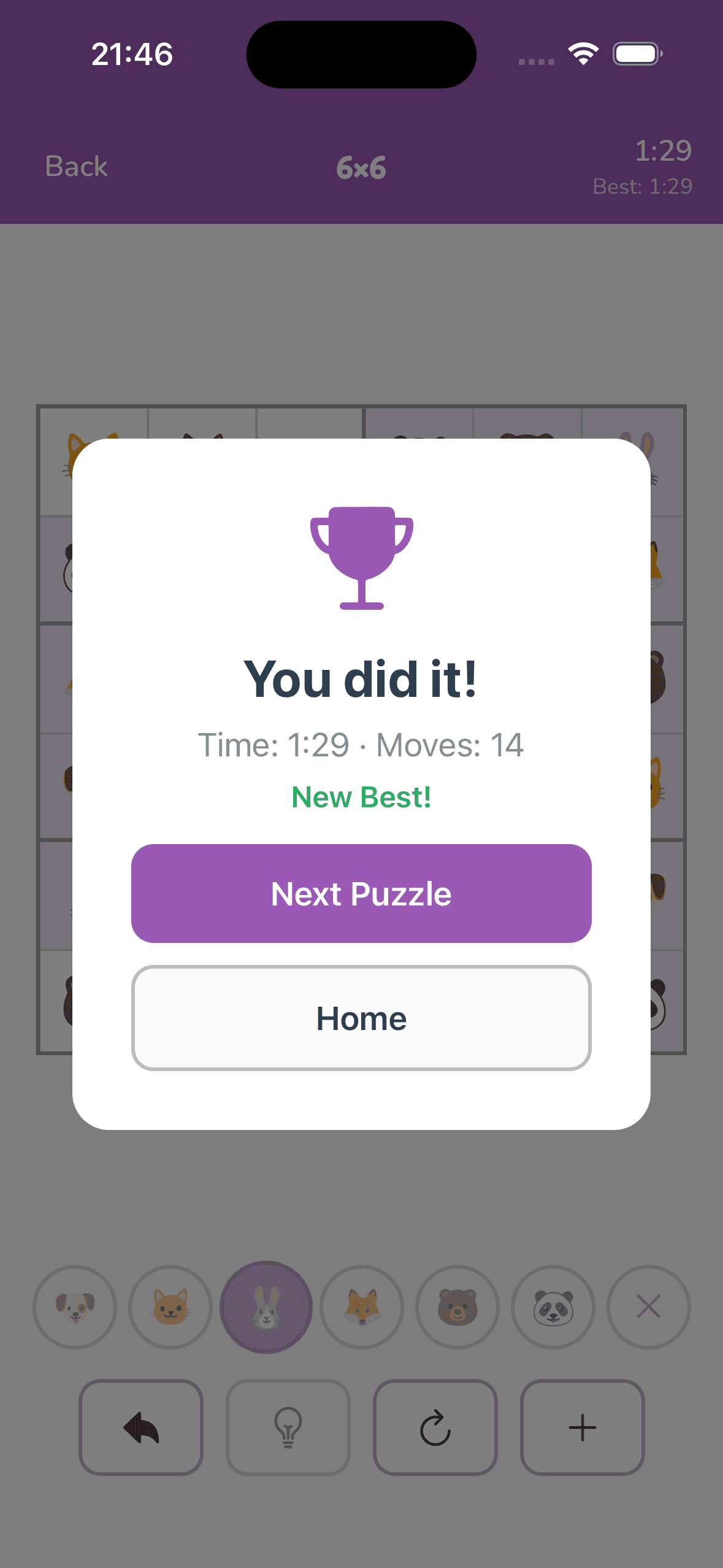Image resolution: width=723 pixels, height=1568 pixels.
Task: Tap the undo arrow icon
Action: [142, 1429]
